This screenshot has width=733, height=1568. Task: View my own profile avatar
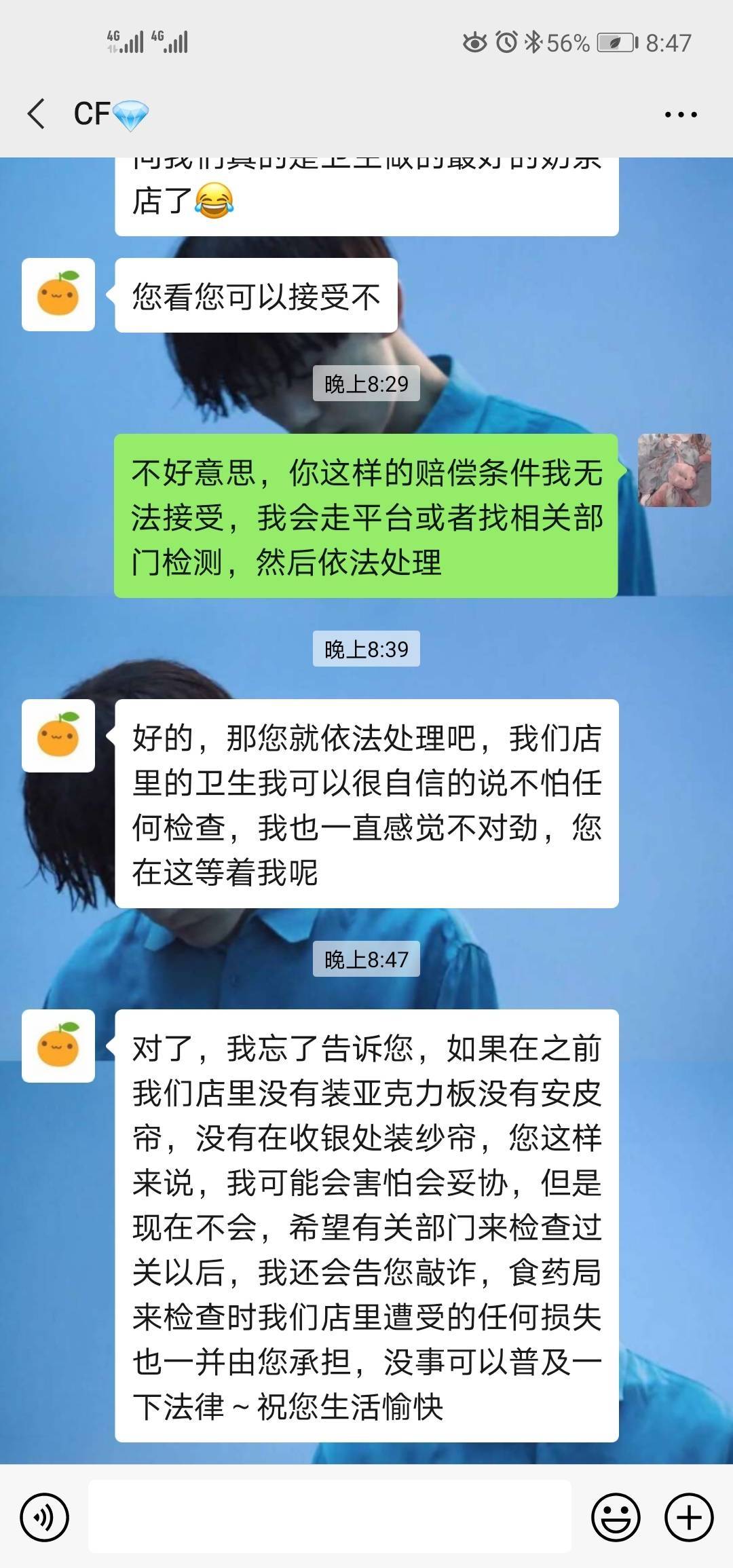[674, 470]
